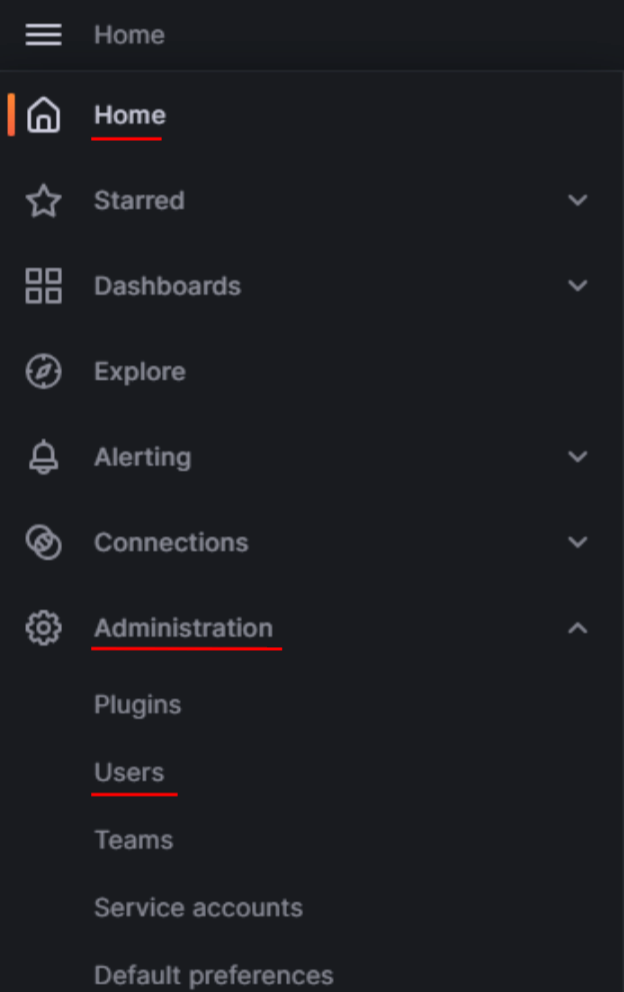Open Default preferences
This screenshot has height=992, width=624.
pyautogui.click(x=213, y=975)
